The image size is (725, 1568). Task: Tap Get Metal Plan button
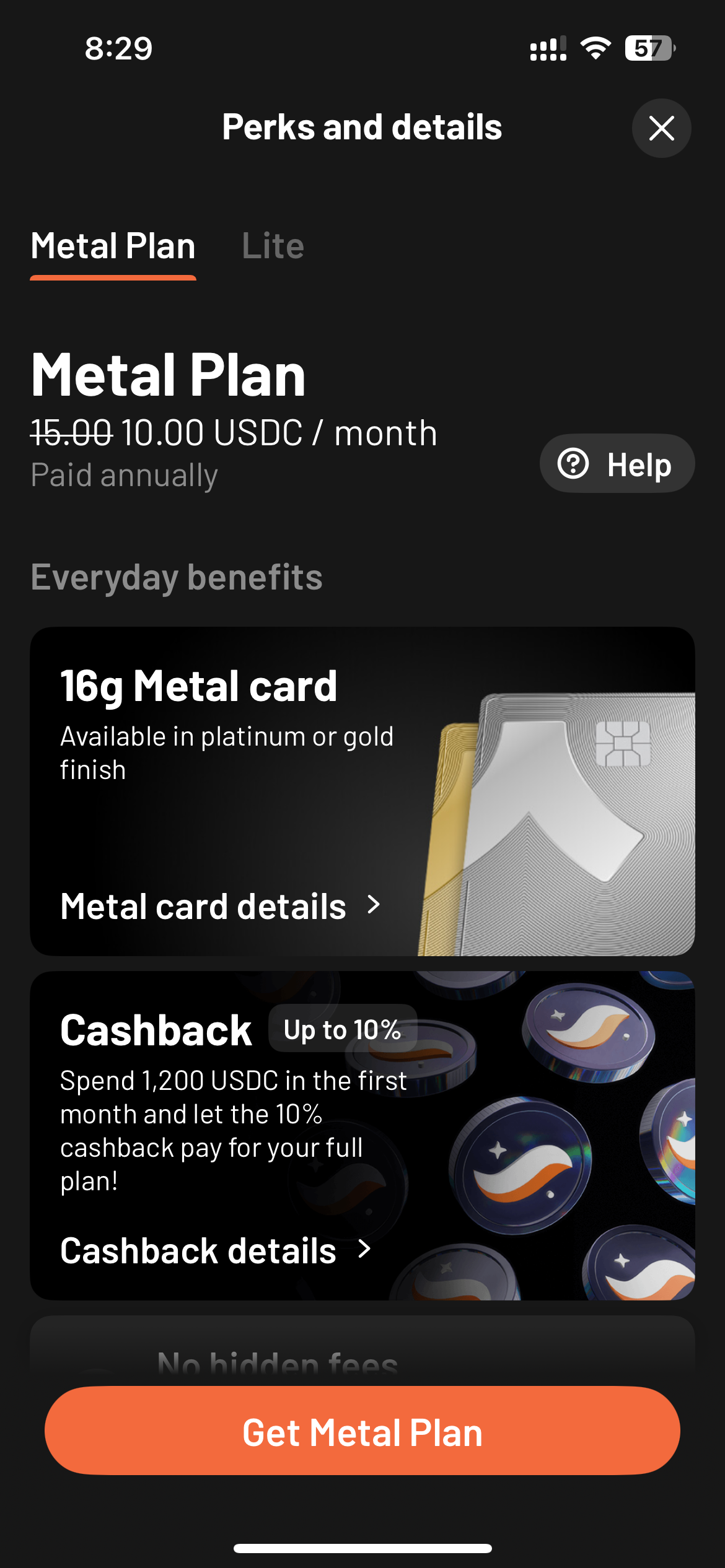362,1432
